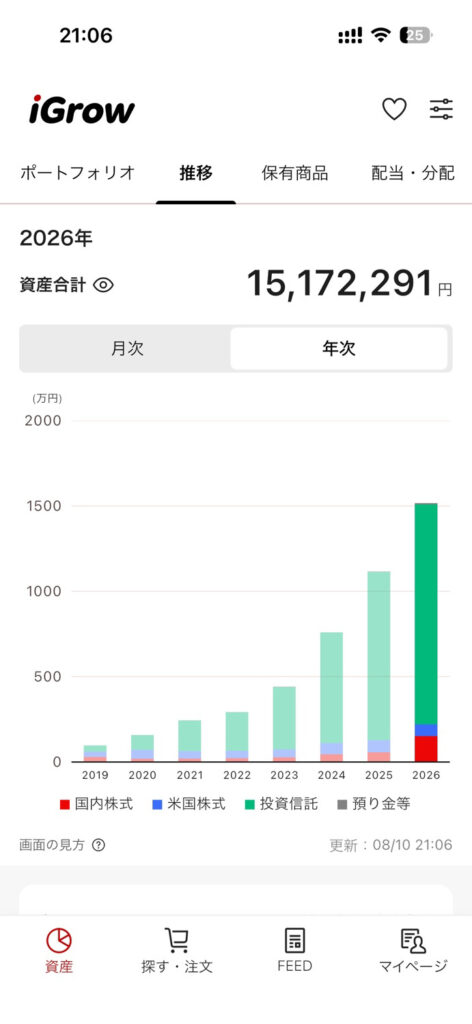
Task: Open the 配当・分配 tab
Action: coord(413,173)
